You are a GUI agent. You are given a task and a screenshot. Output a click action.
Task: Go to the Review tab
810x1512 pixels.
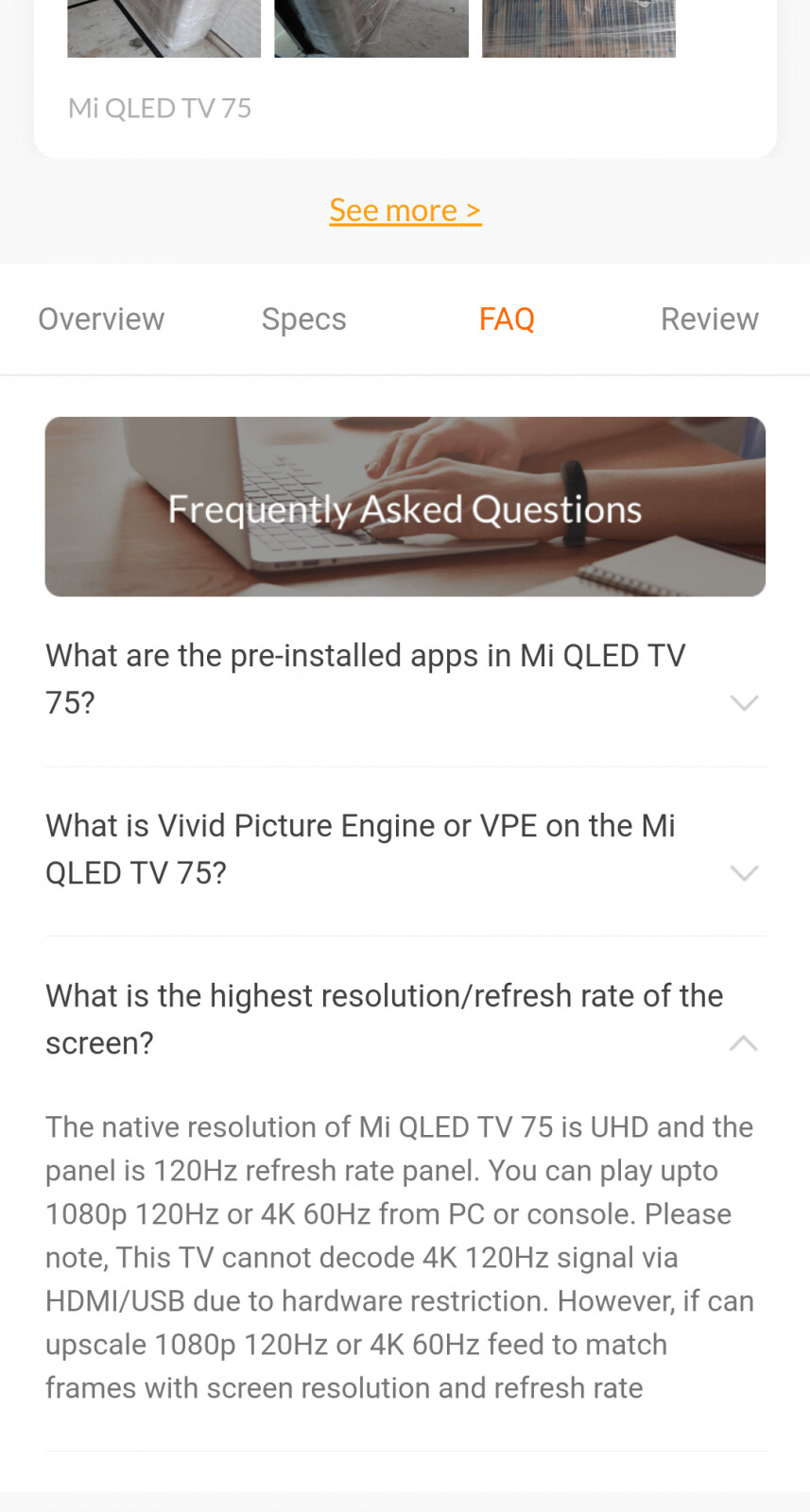tap(709, 319)
